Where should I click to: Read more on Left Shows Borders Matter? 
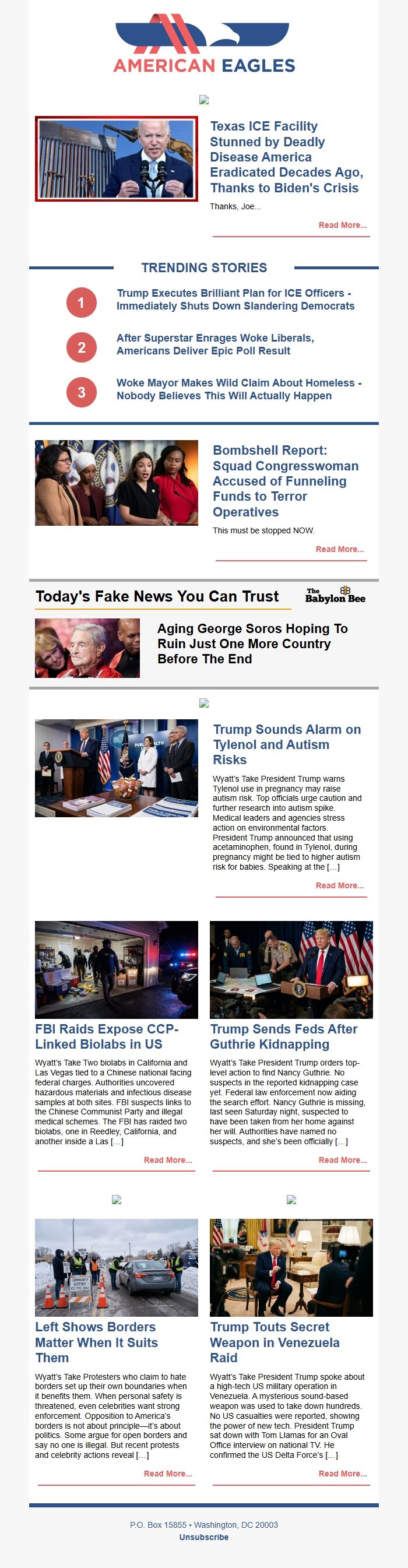(x=167, y=1474)
